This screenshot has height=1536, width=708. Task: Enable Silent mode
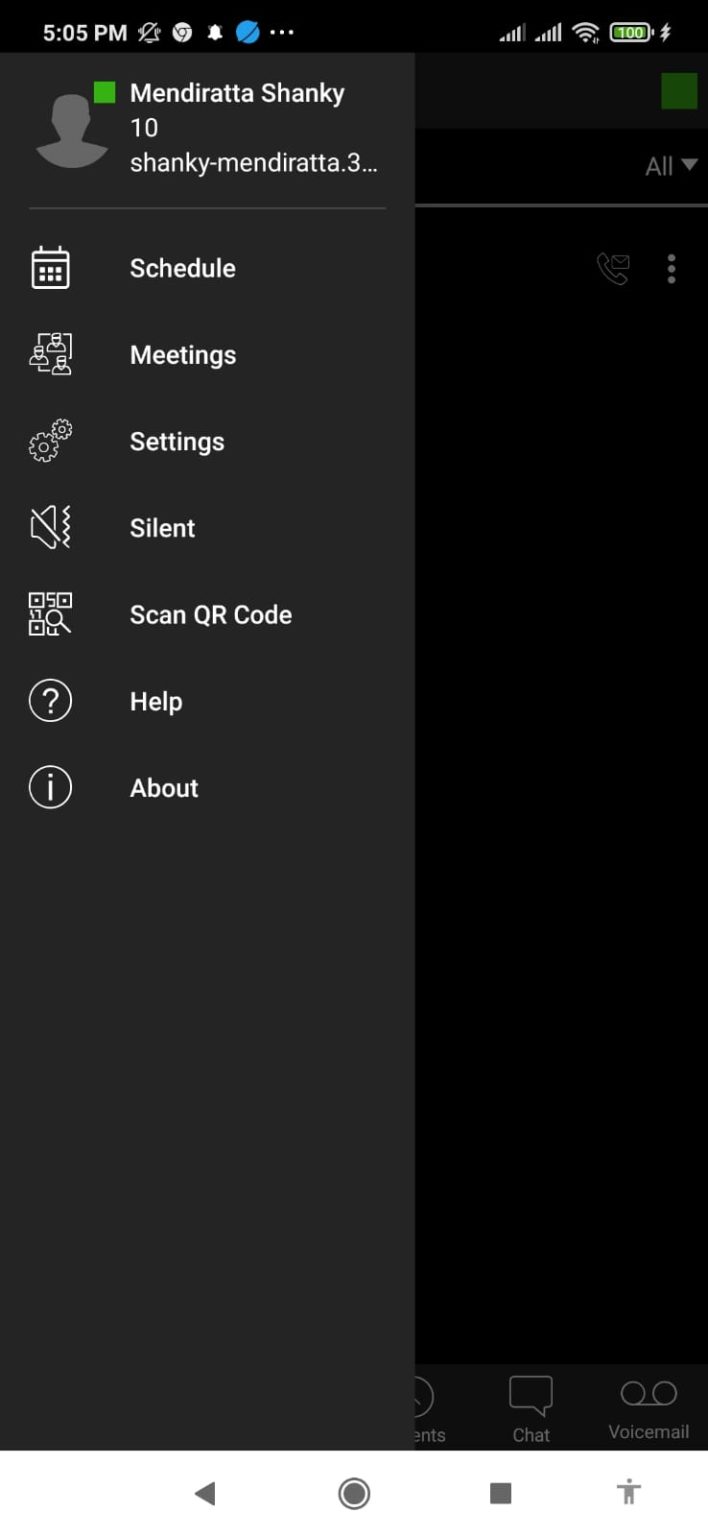click(x=162, y=528)
